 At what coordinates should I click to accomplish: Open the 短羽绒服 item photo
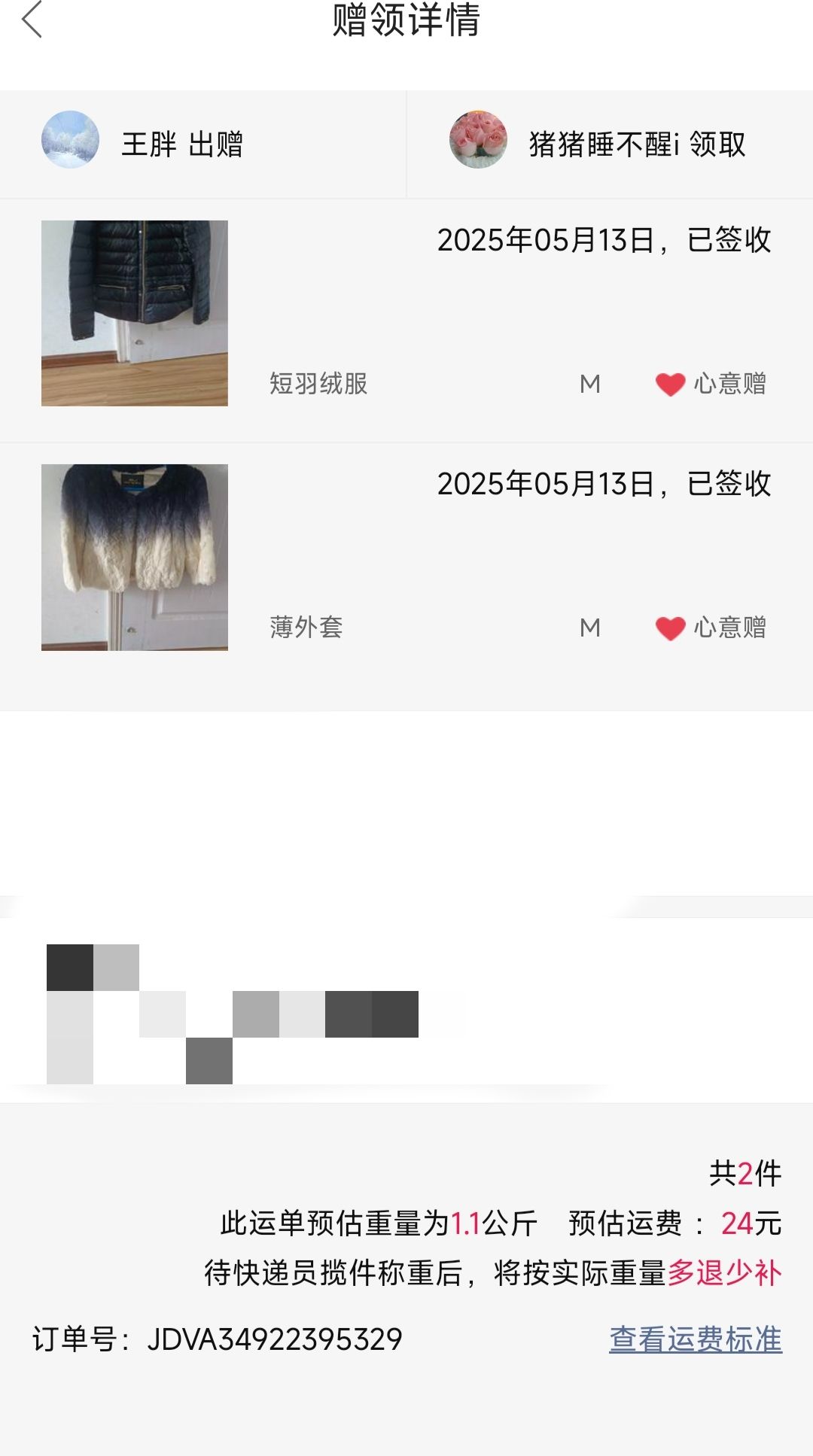135,313
